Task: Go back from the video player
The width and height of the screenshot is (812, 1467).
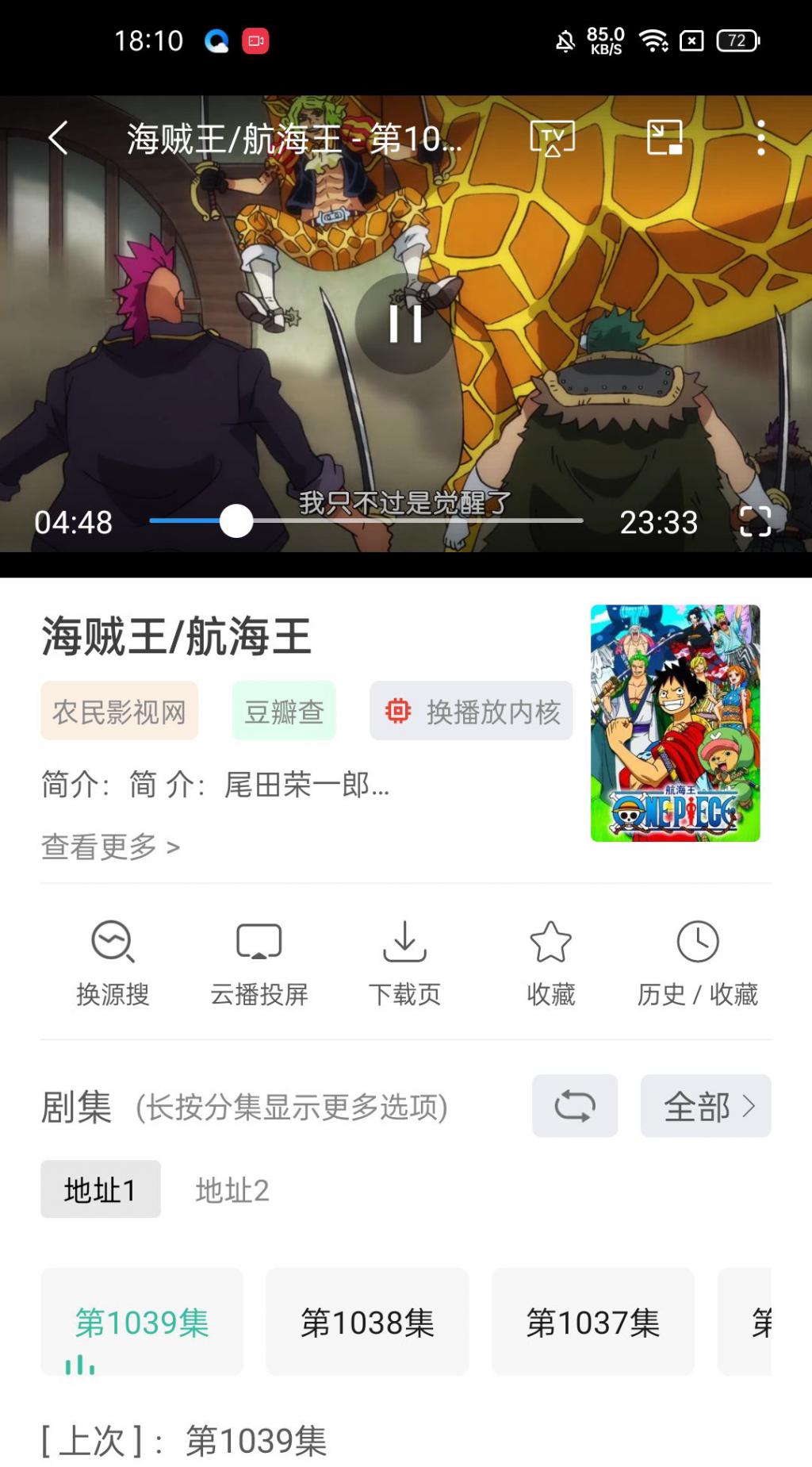Action: click(58, 138)
